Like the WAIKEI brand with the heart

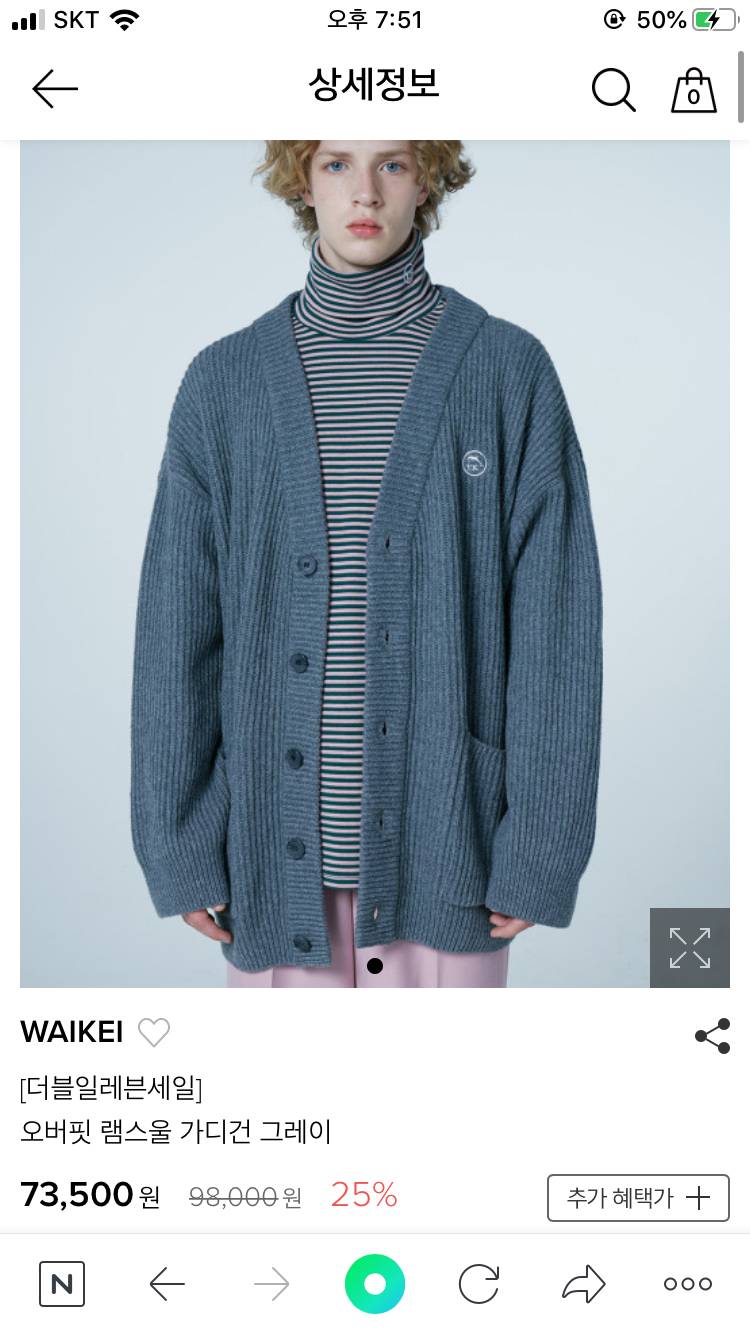tap(154, 1032)
